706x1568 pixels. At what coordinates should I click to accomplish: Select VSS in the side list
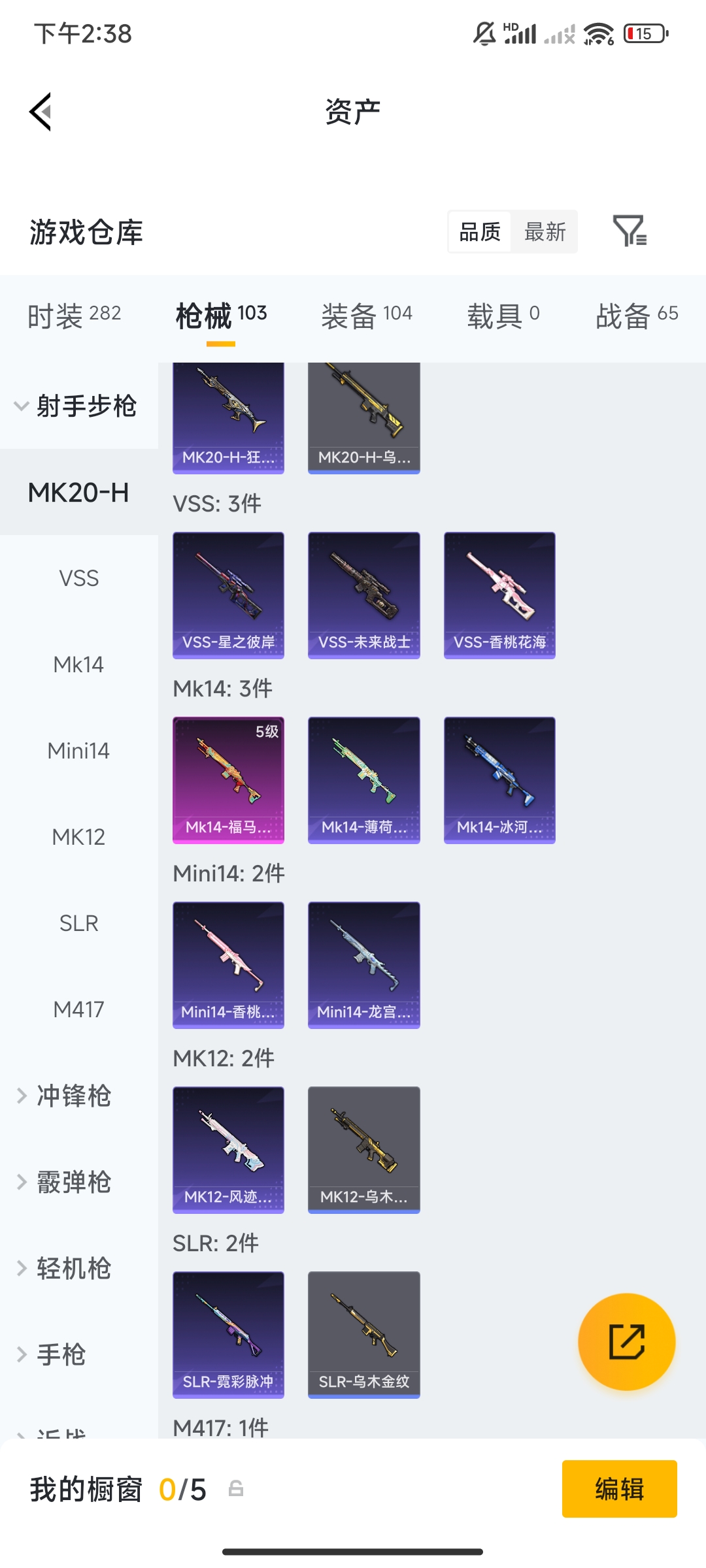coord(78,578)
